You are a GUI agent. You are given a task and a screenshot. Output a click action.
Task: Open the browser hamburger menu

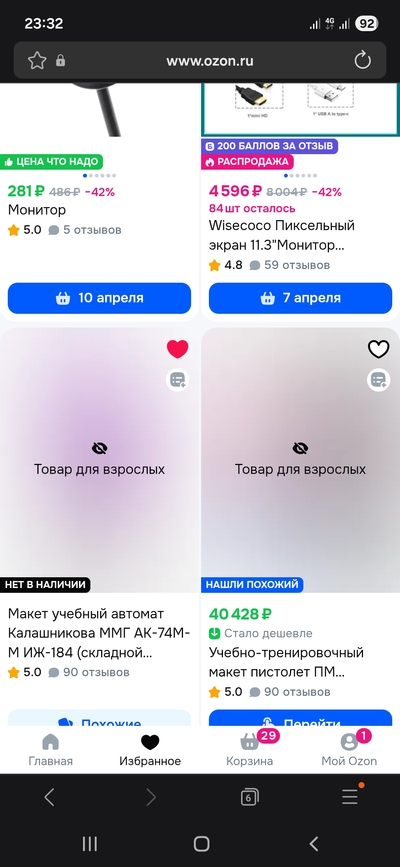(x=350, y=797)
